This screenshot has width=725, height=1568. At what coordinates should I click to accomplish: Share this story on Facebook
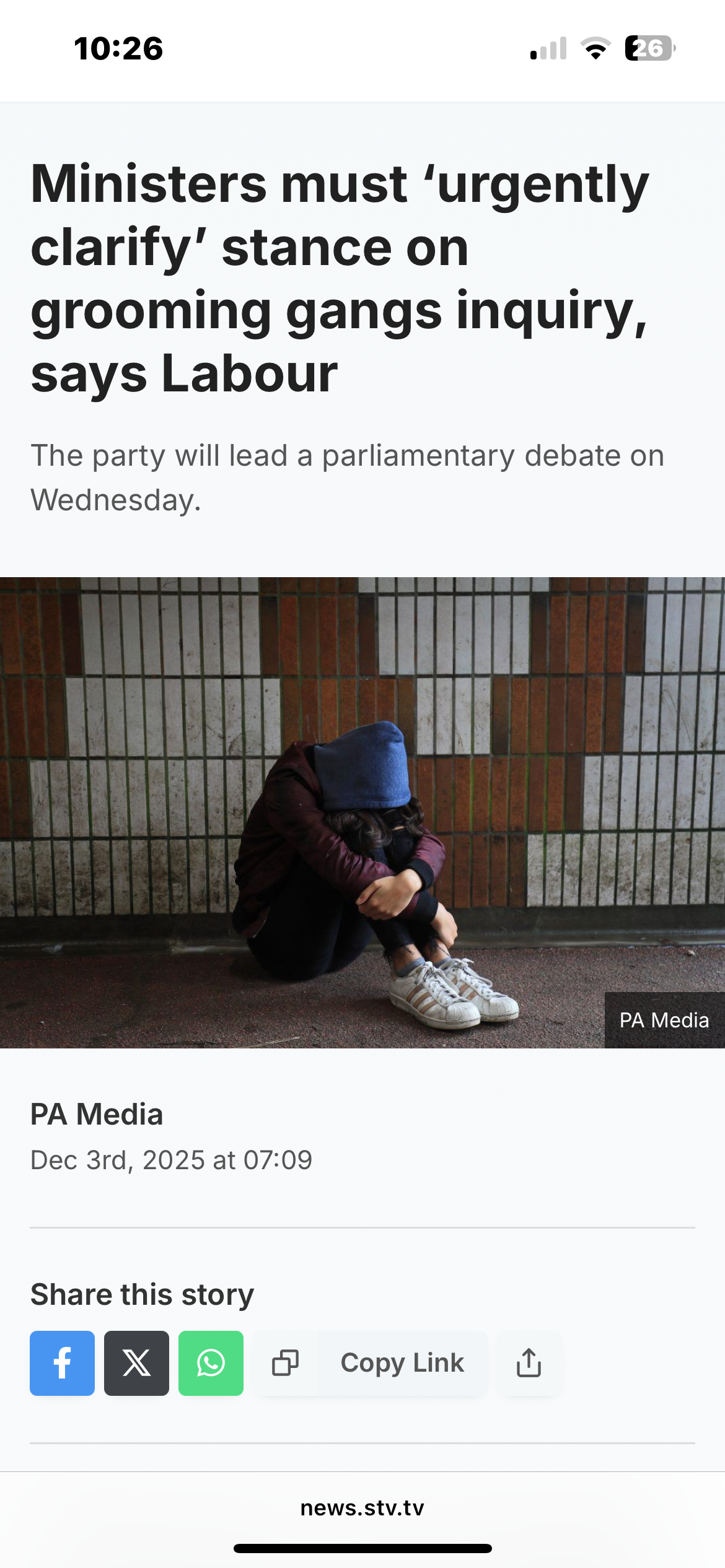[x=62, y=1363]
